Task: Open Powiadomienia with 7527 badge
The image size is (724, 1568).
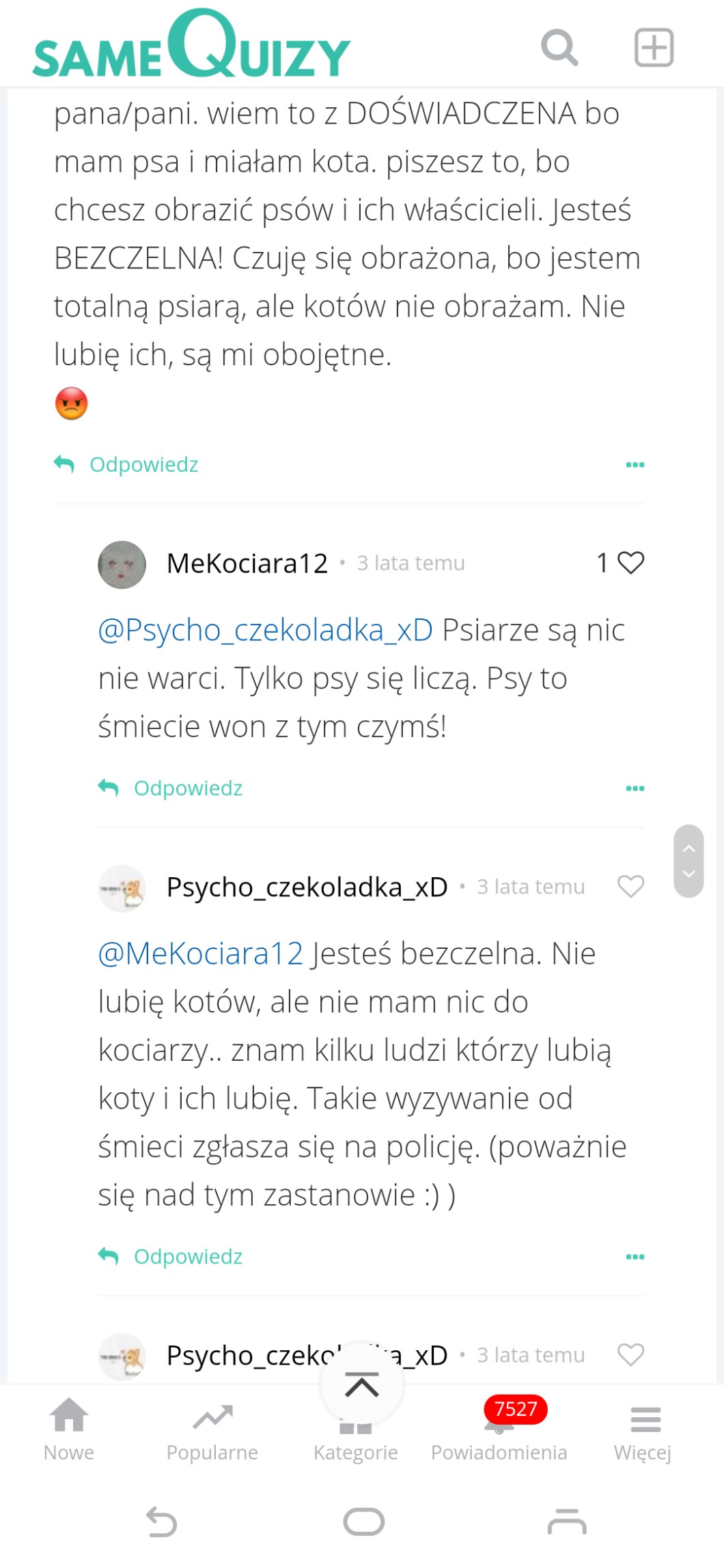Action: [x=499, y=1430]
